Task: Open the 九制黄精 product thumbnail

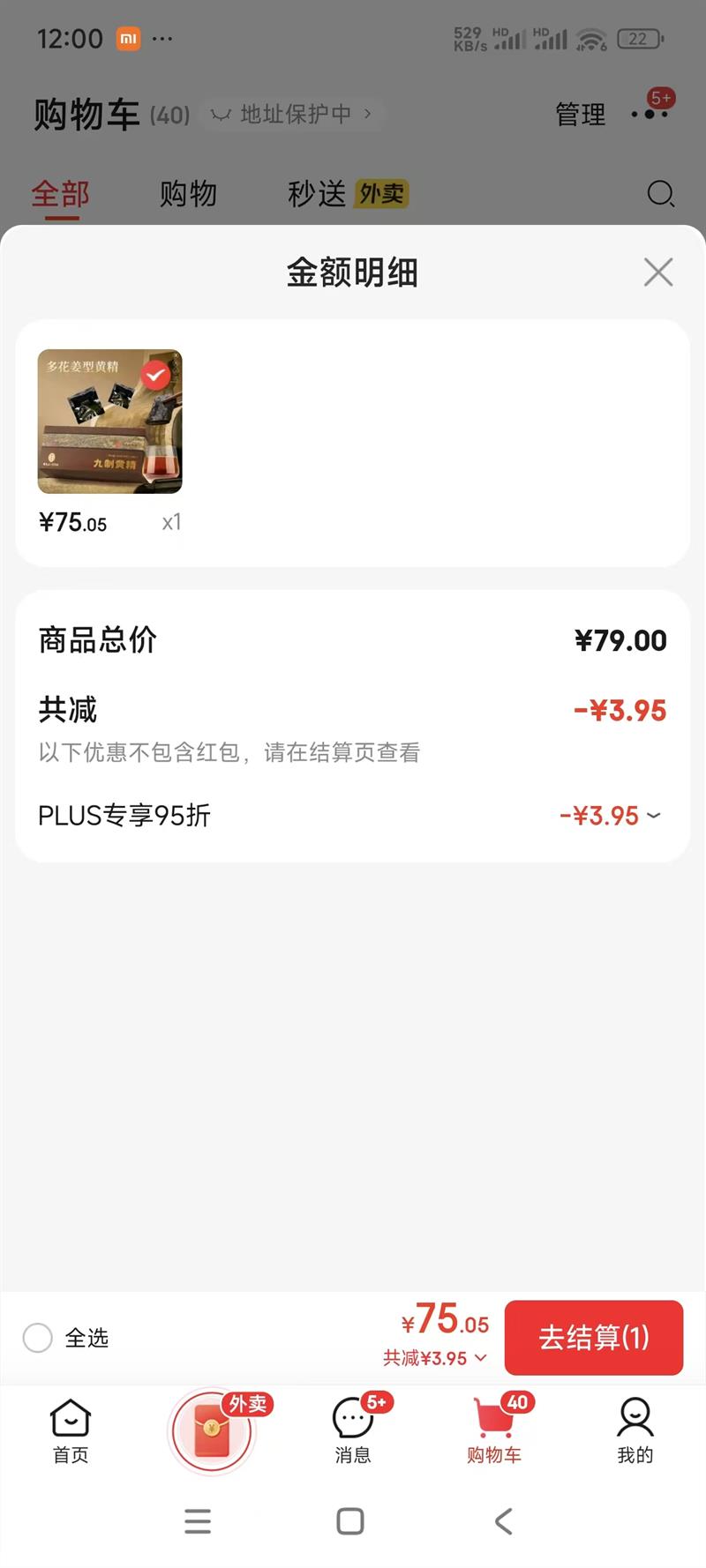Action: tap(109, 422)
